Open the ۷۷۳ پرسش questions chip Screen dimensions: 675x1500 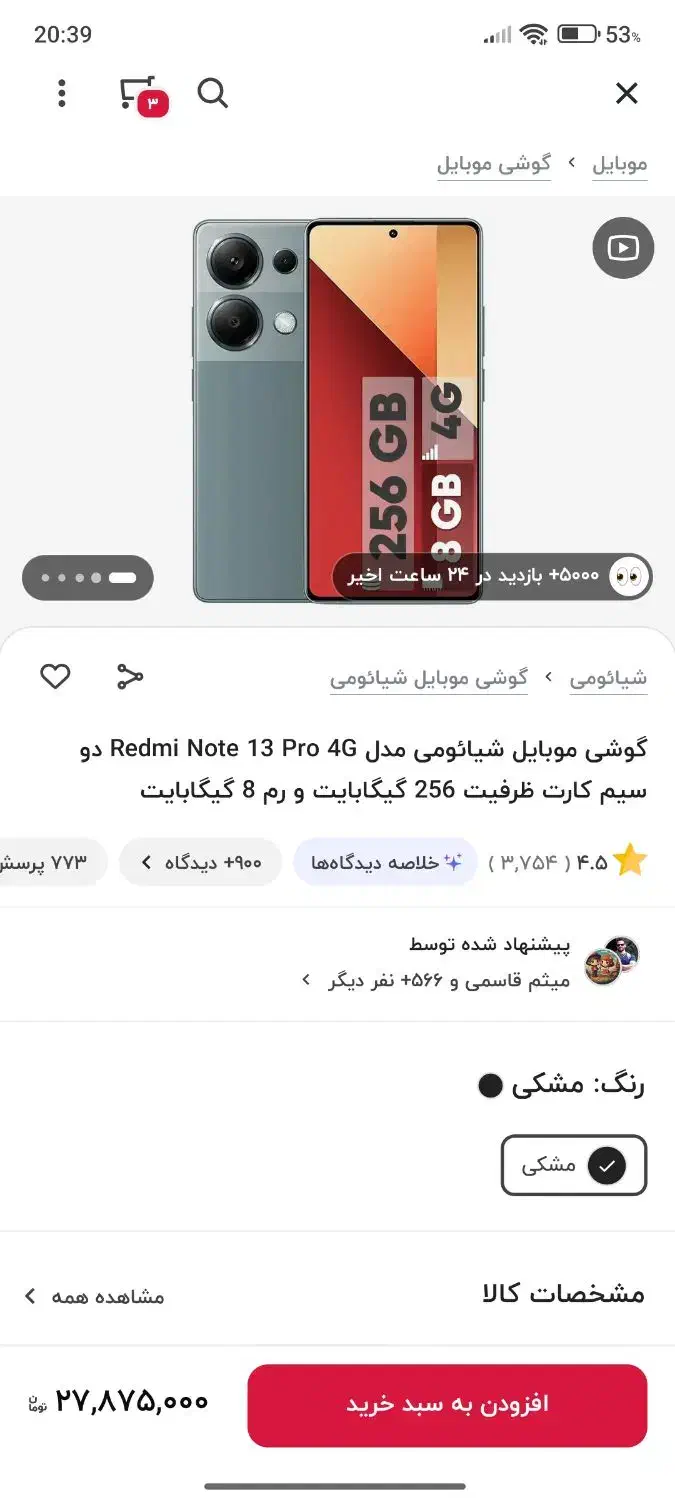pyautogui.click(x=55, y=862)
